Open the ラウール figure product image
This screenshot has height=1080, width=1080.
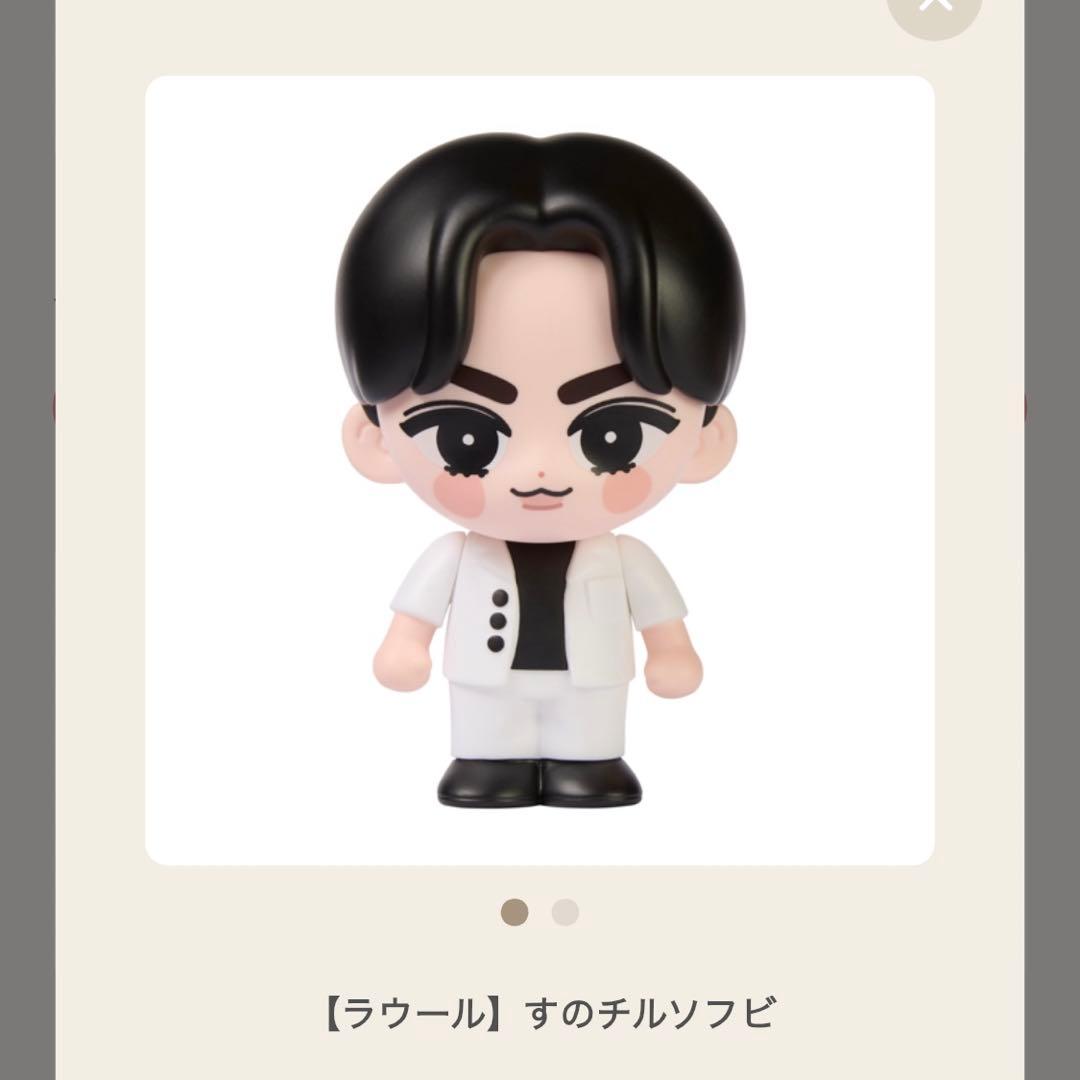tap(540, 470)
